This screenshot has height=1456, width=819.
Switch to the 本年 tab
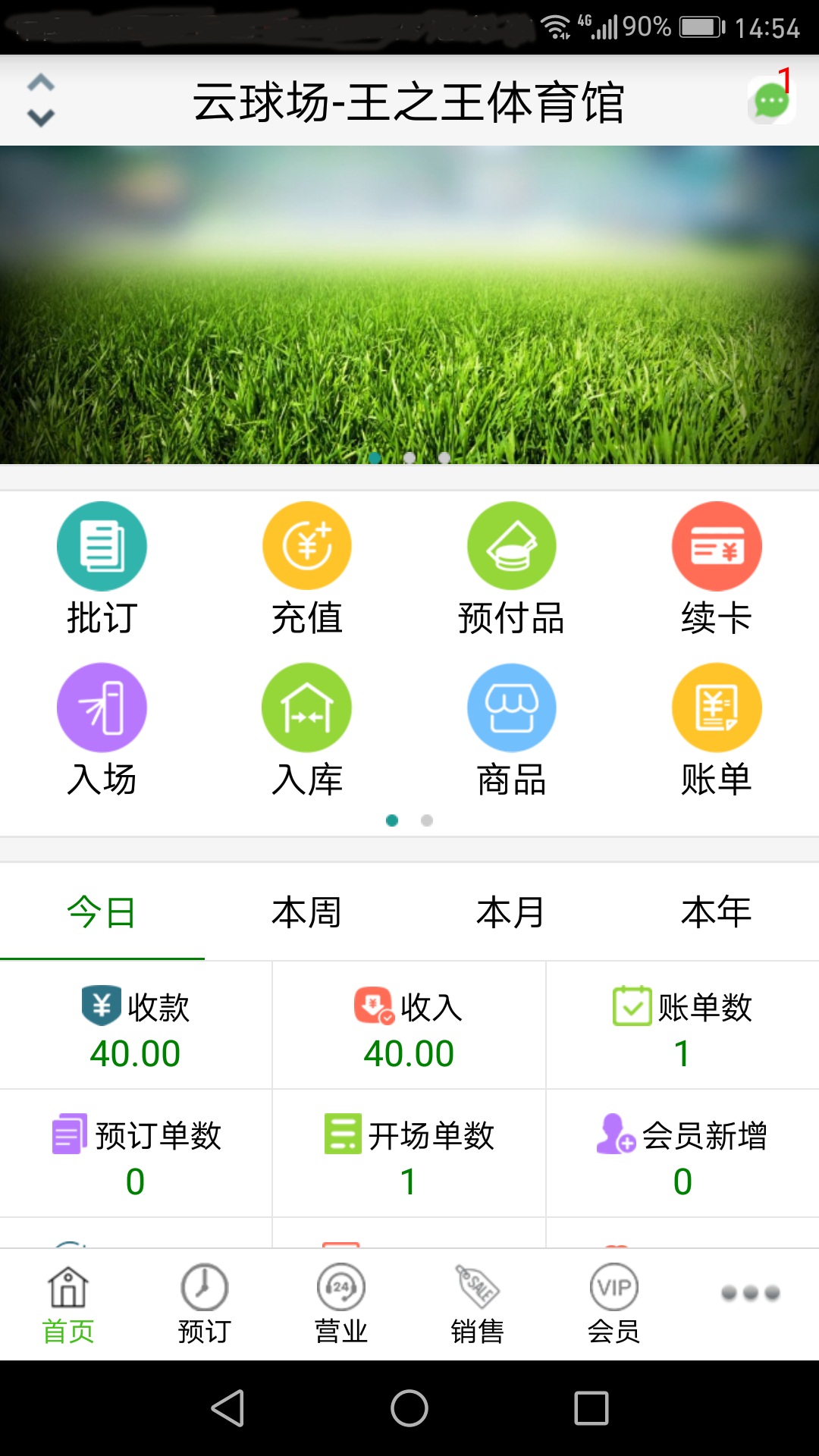717,912
